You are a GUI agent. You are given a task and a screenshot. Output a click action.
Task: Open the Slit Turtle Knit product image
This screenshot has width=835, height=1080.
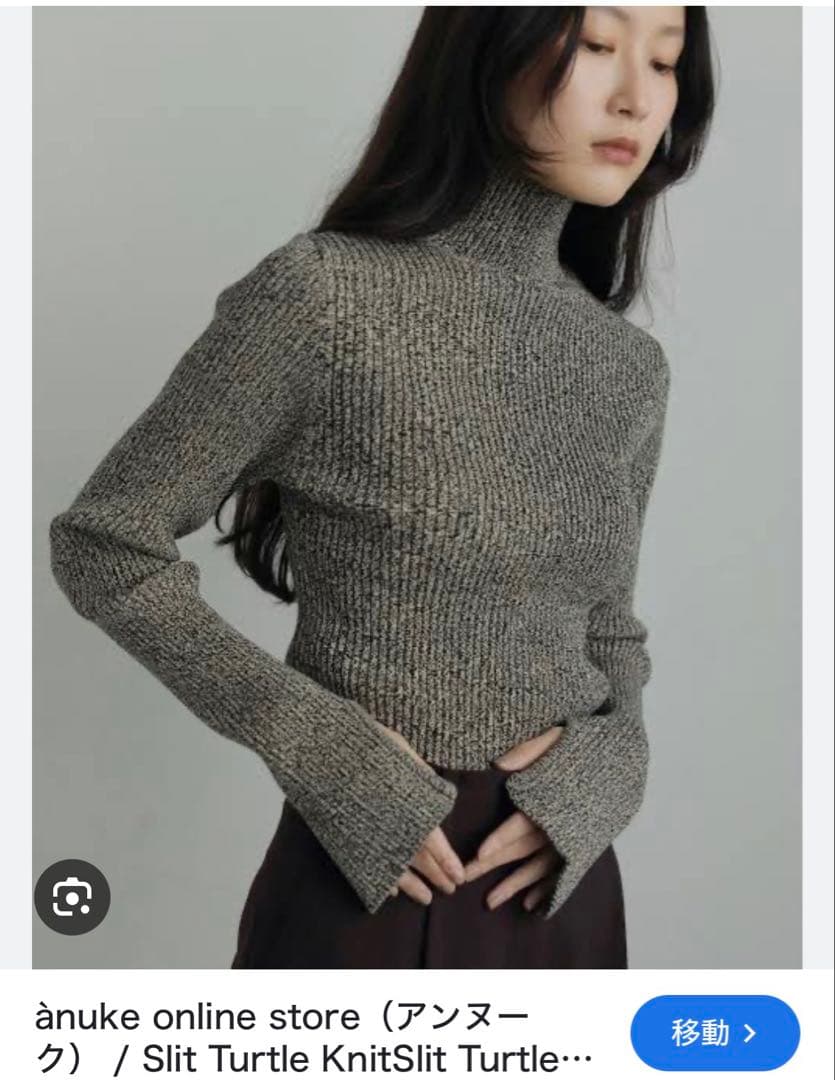(x=417, y=480)
